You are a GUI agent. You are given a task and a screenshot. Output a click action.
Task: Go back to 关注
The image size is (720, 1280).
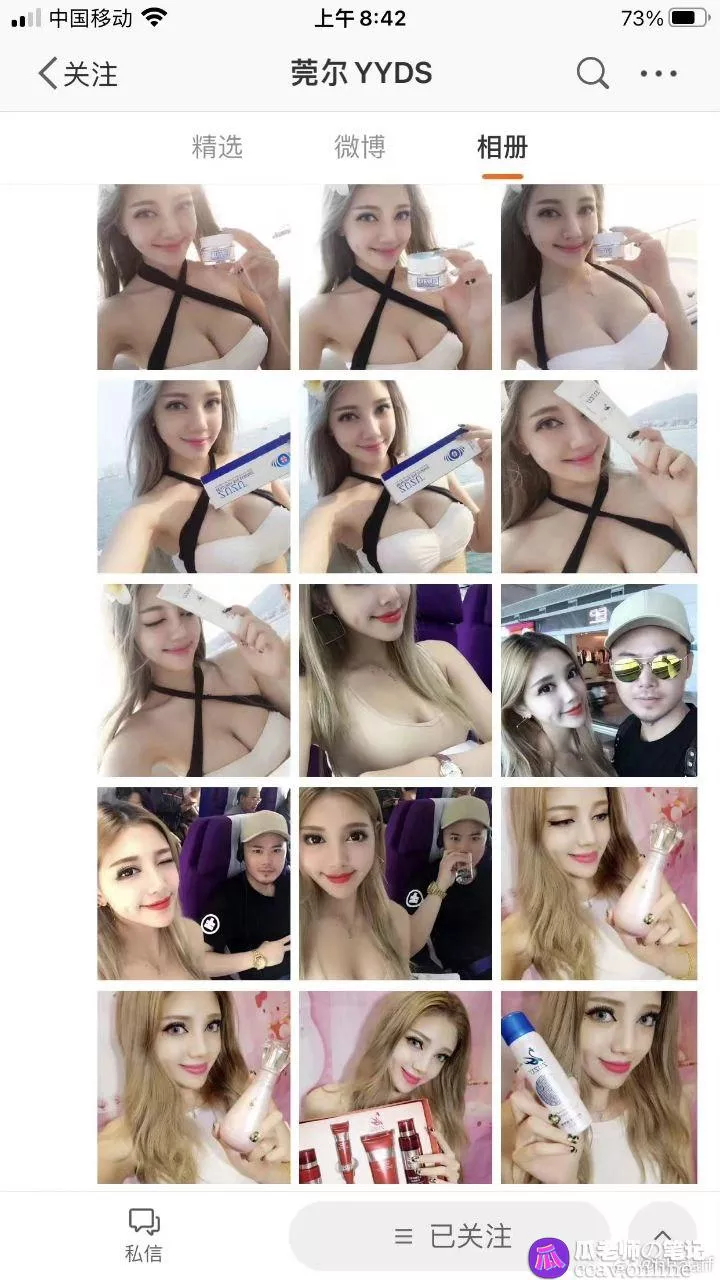tap(78, 74)
